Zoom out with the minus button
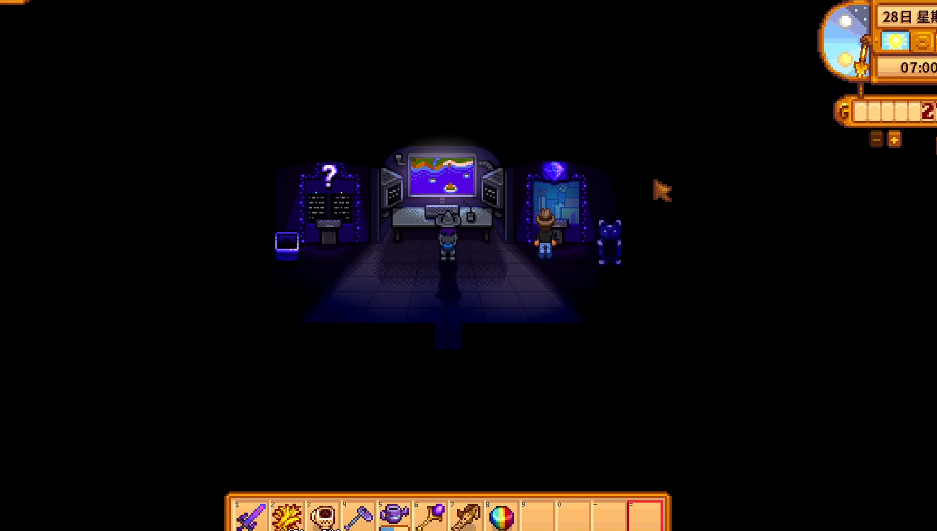The width and height of the screenshot is (937, 531). 877,139
